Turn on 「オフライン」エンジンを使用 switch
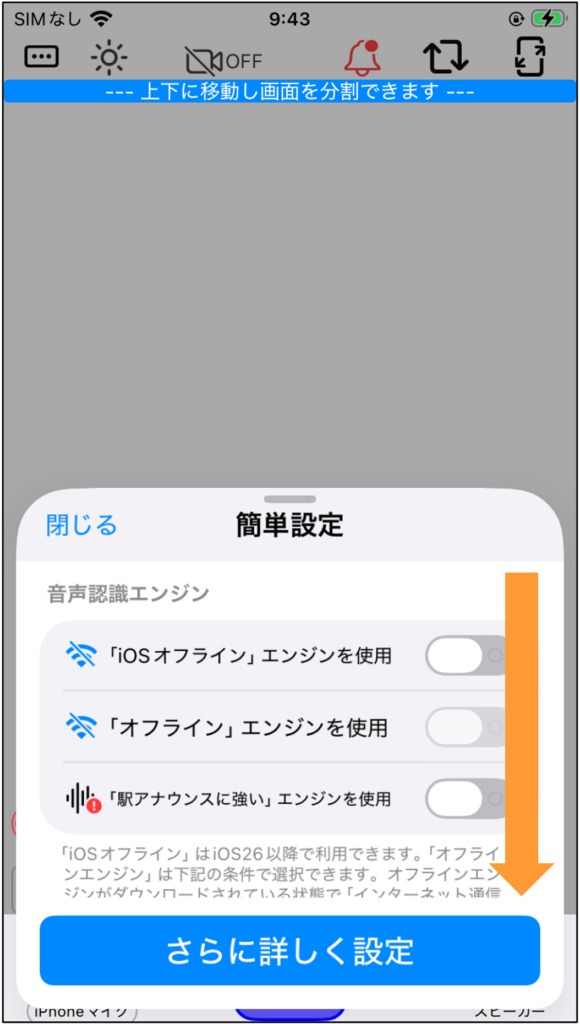This screenshot has width=580, height=1024. click(466, 727)
